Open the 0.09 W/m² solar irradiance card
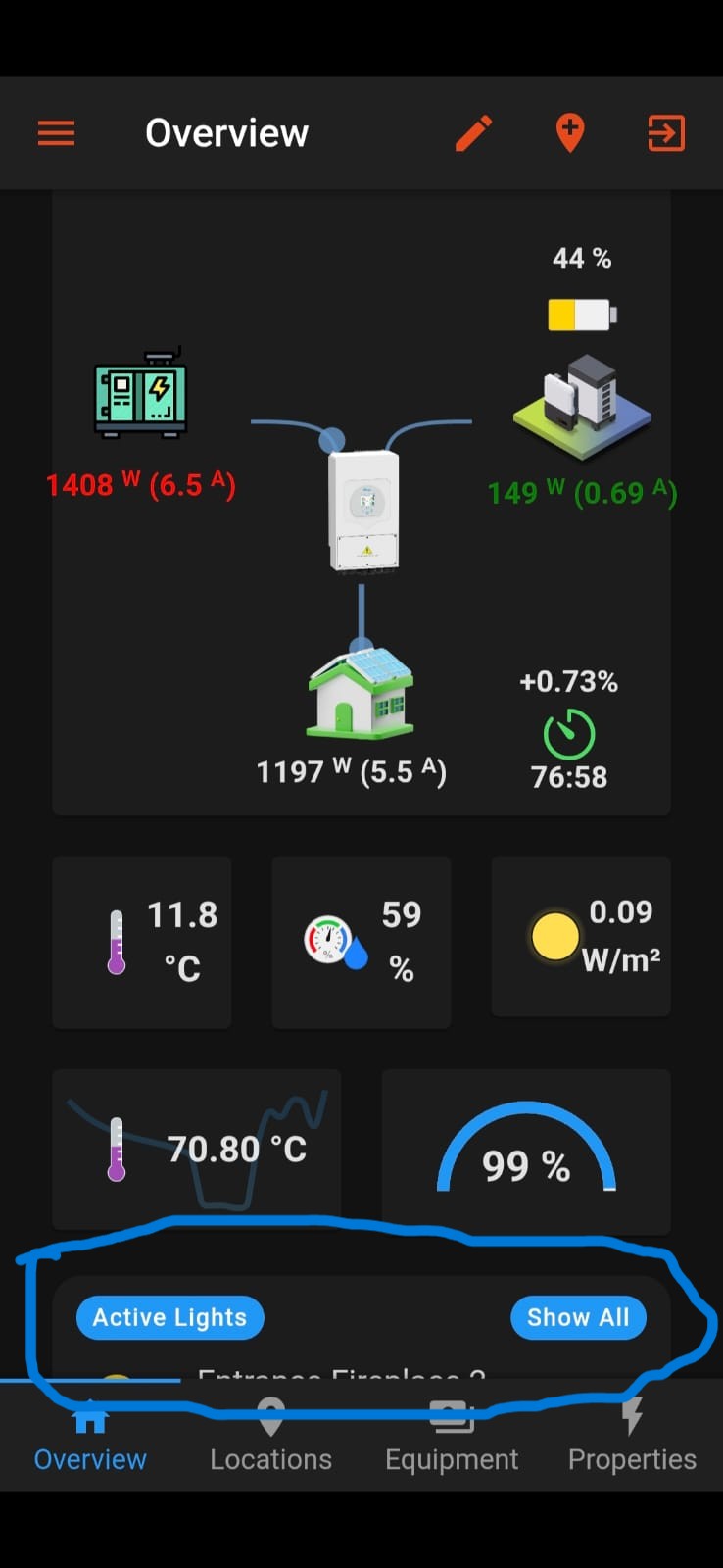Image resolution: width=723 pixels, height=1568 pixels. point(581,937)
